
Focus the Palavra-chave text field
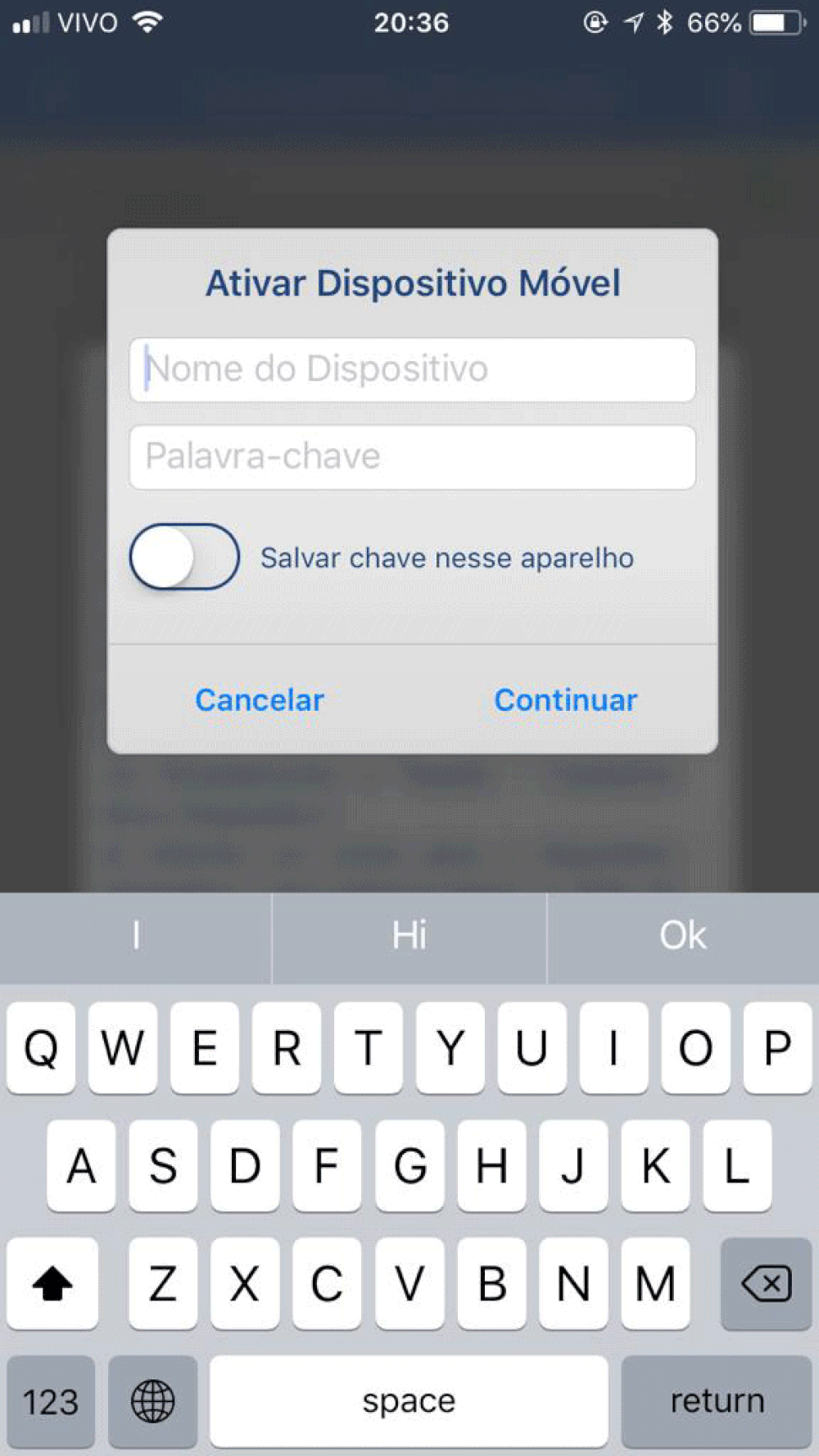(x=412, y=457)
